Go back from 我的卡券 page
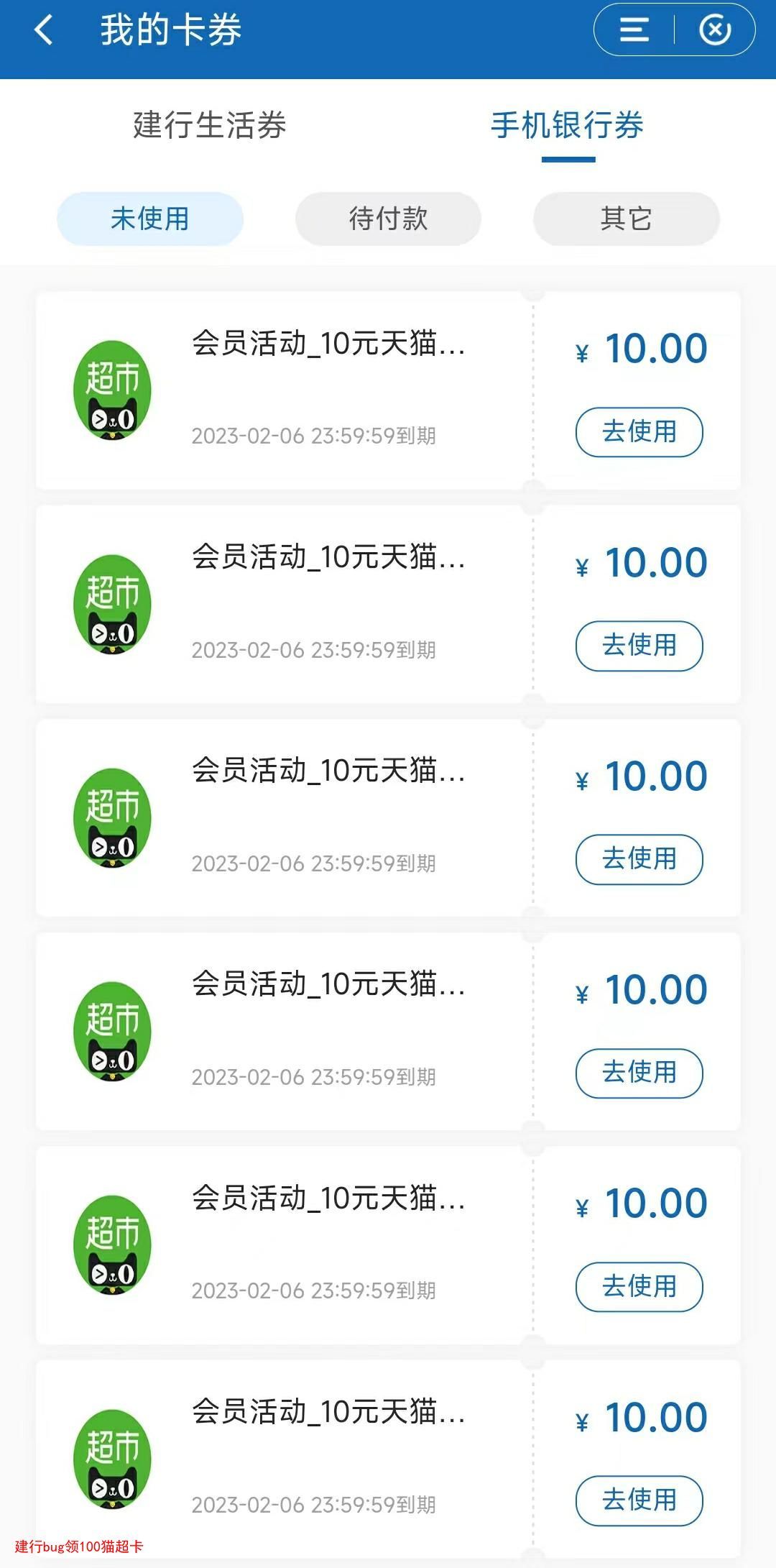Viewport: 776px width, 1568px height. click(45, 31)
